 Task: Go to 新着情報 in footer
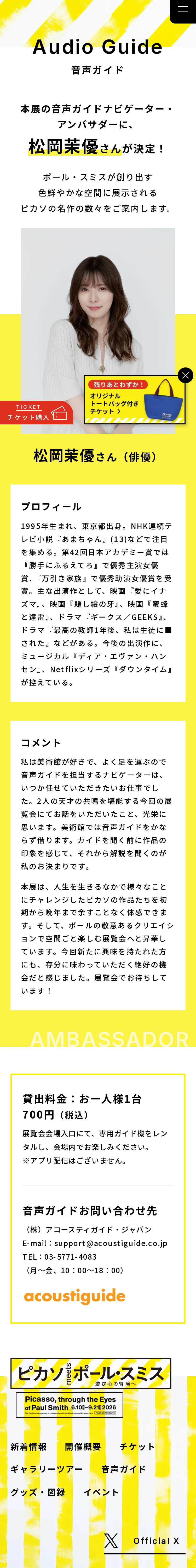click(28, 1447)
